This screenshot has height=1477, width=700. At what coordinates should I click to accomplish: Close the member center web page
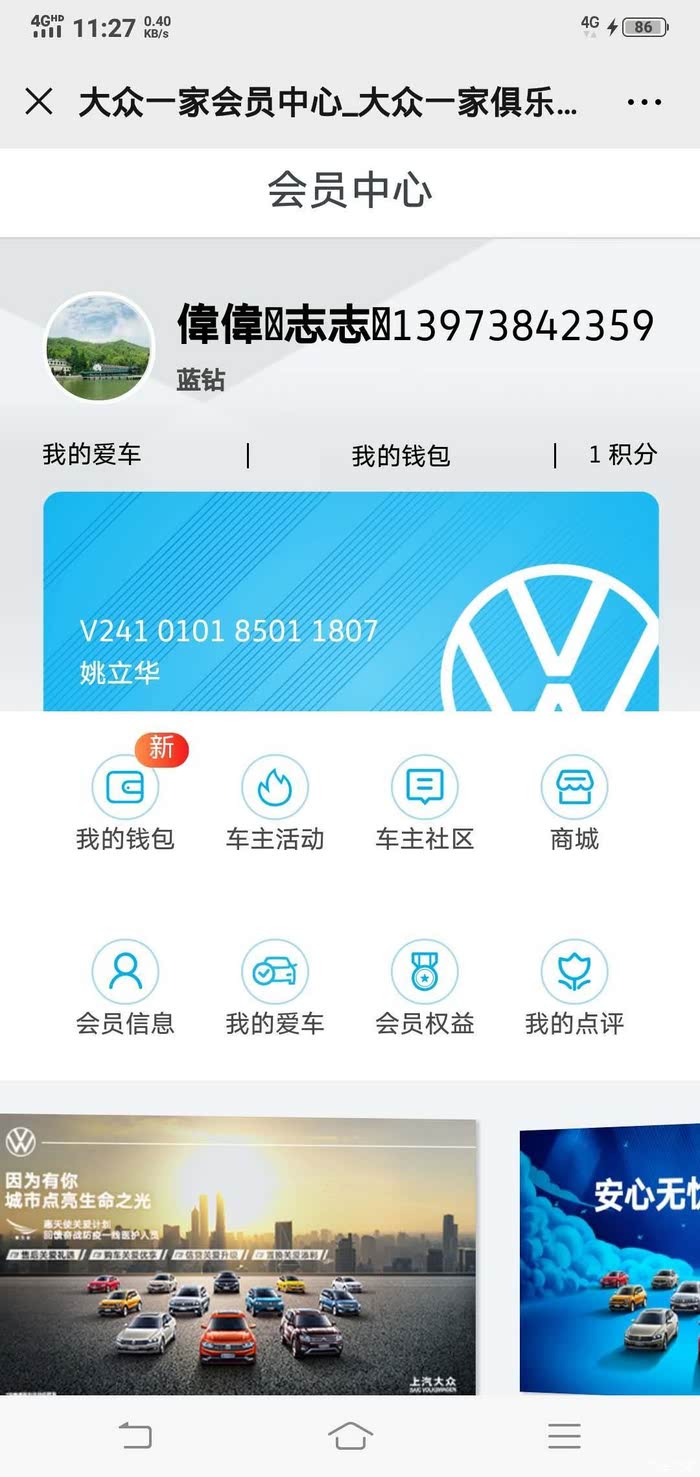(x=39, y=102)
